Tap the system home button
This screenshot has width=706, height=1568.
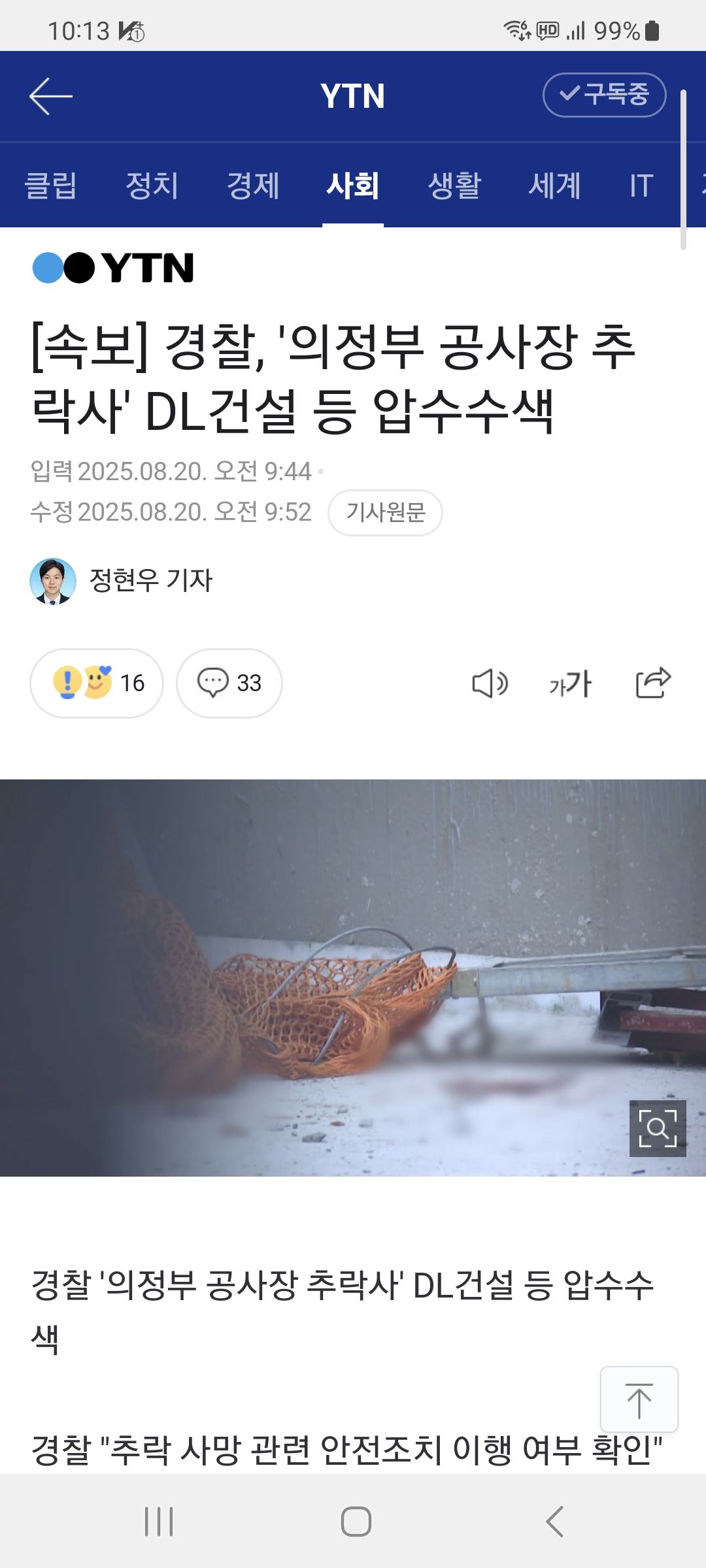(x=356, y=1522)
